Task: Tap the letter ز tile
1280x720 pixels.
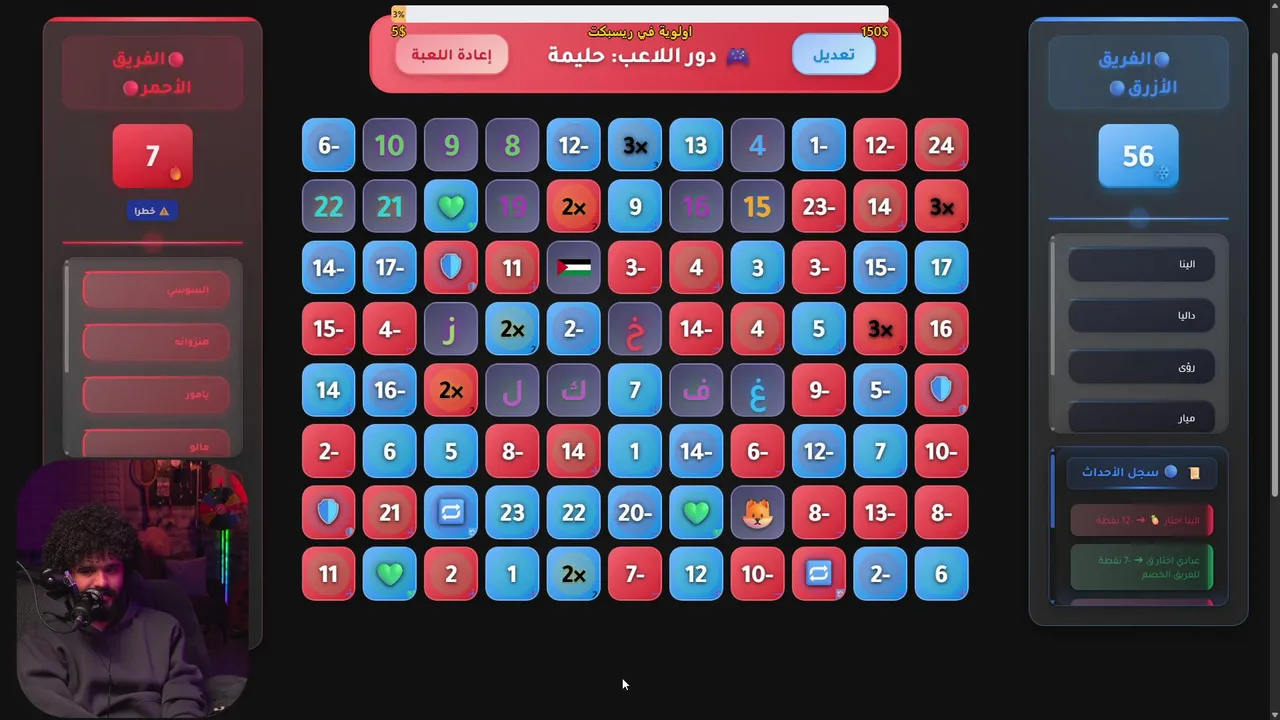Action: [x=451, y=329]
